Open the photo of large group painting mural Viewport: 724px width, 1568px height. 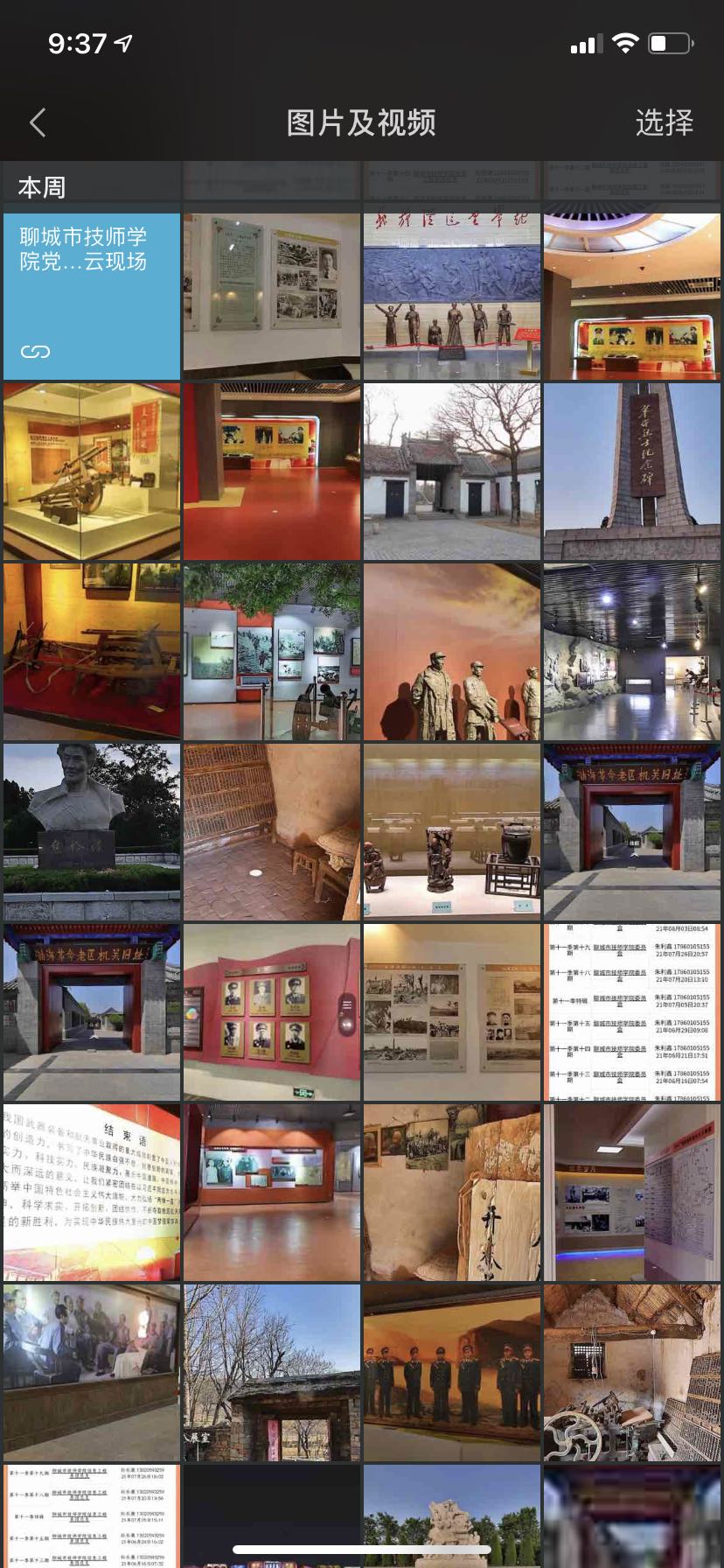point(92,1372)
